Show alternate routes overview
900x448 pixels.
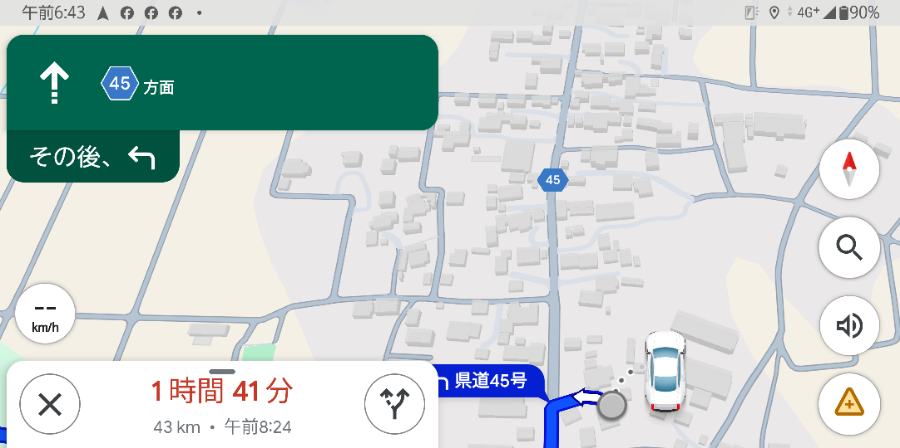tap(395, 405)
